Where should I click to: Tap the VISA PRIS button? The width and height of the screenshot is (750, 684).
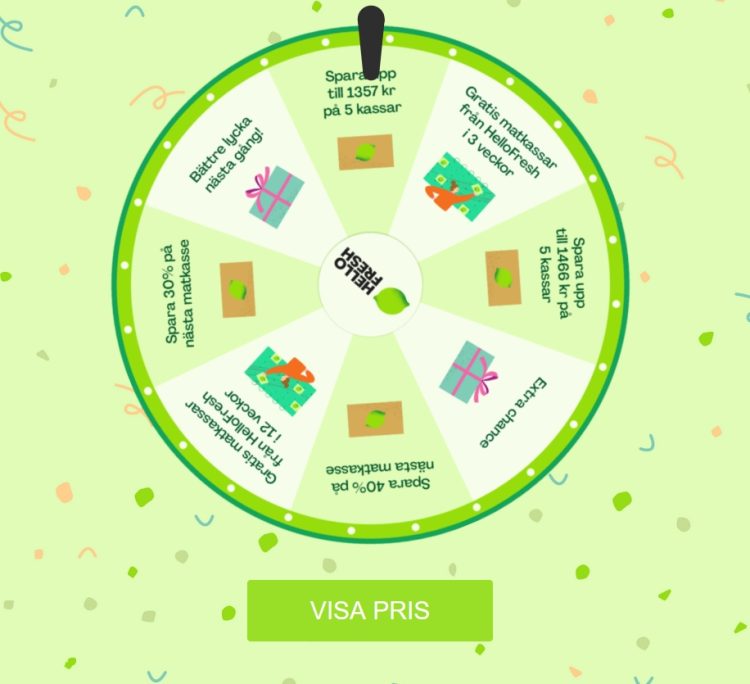pos(370,610)
